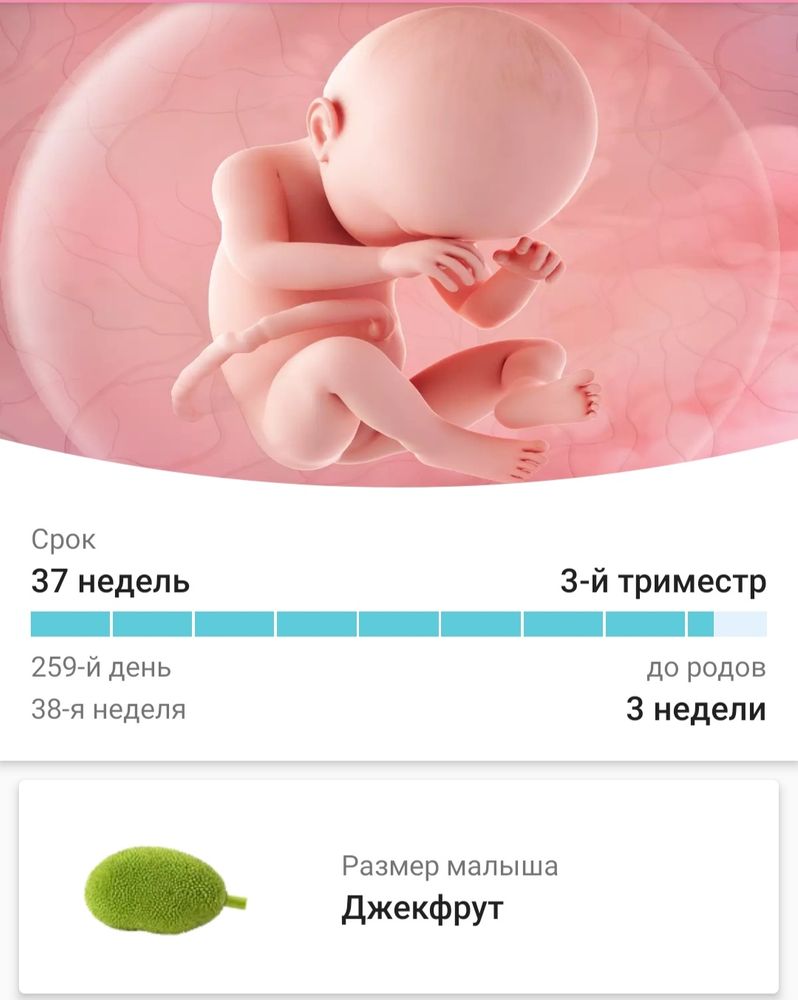The width and height of the screenshot is (798, 1000).
Task: Select the '37 недель' label
Action: coord(110,579)
